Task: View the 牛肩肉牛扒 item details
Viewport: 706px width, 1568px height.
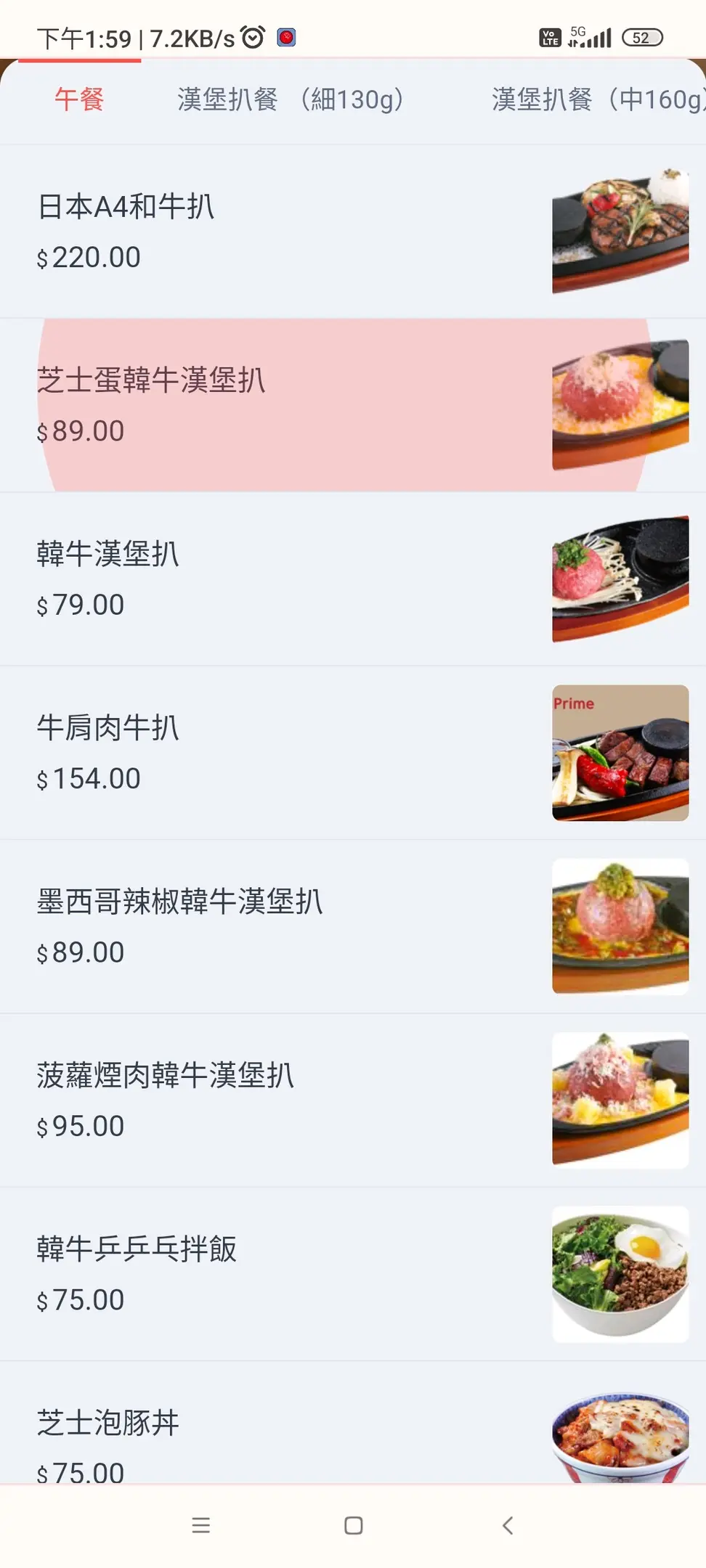Action: pos(353,753)
